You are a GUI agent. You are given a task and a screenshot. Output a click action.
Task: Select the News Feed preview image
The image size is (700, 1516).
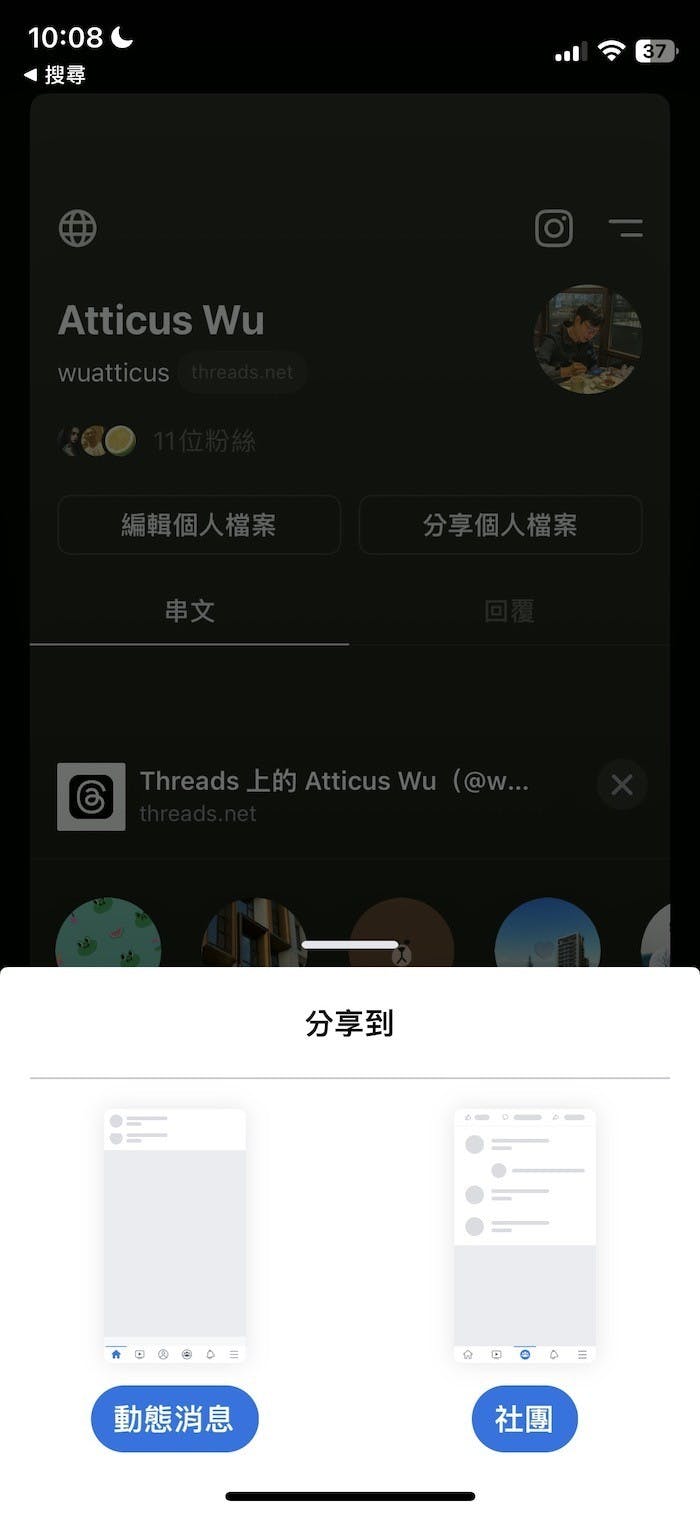[x=175, y=1235]
